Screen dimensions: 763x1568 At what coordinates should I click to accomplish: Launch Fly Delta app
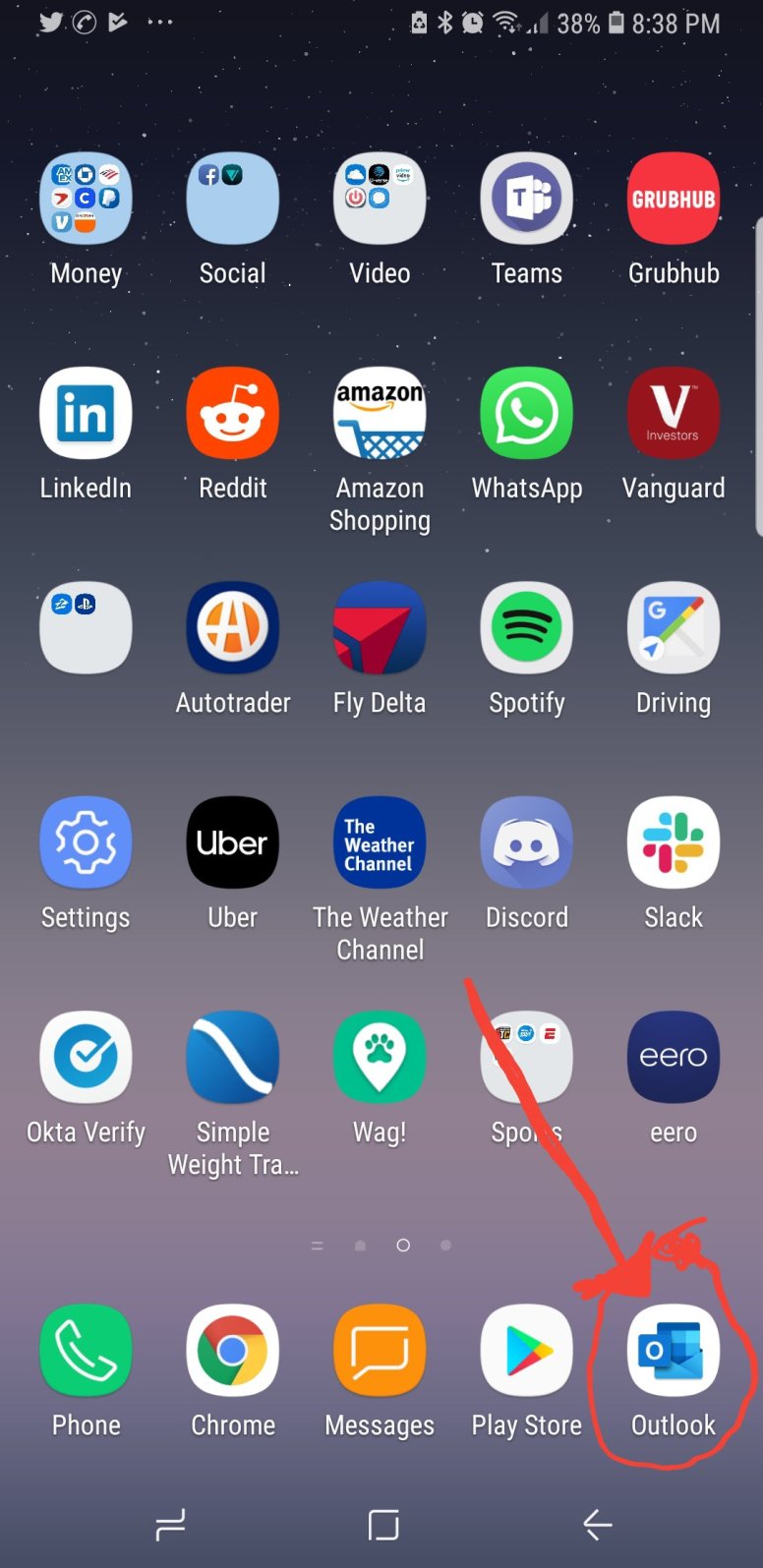(x=380, y=627)
